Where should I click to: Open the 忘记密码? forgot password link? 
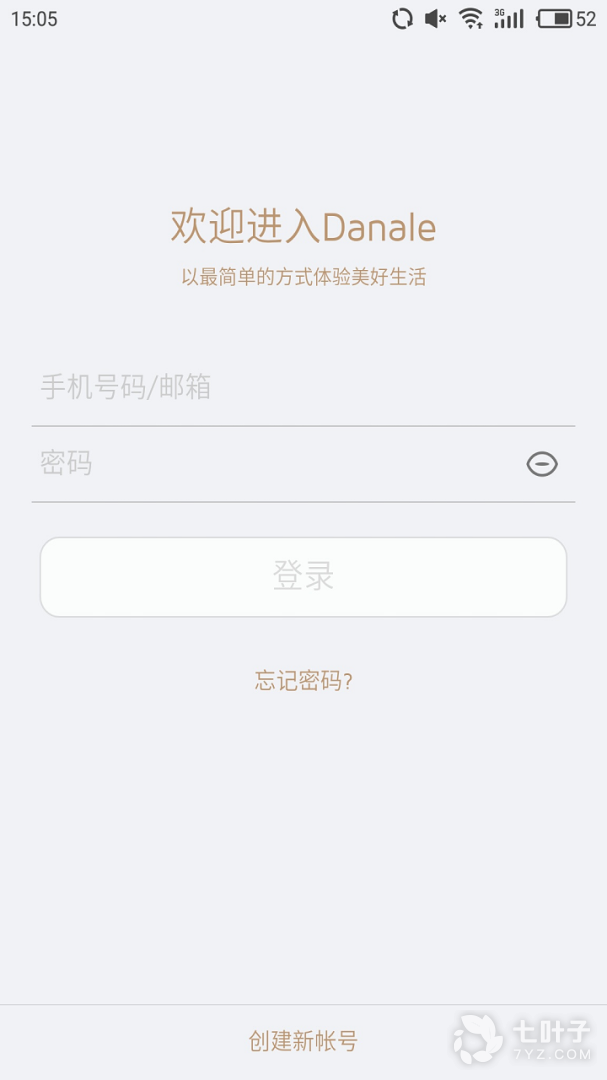click(303, 682)
